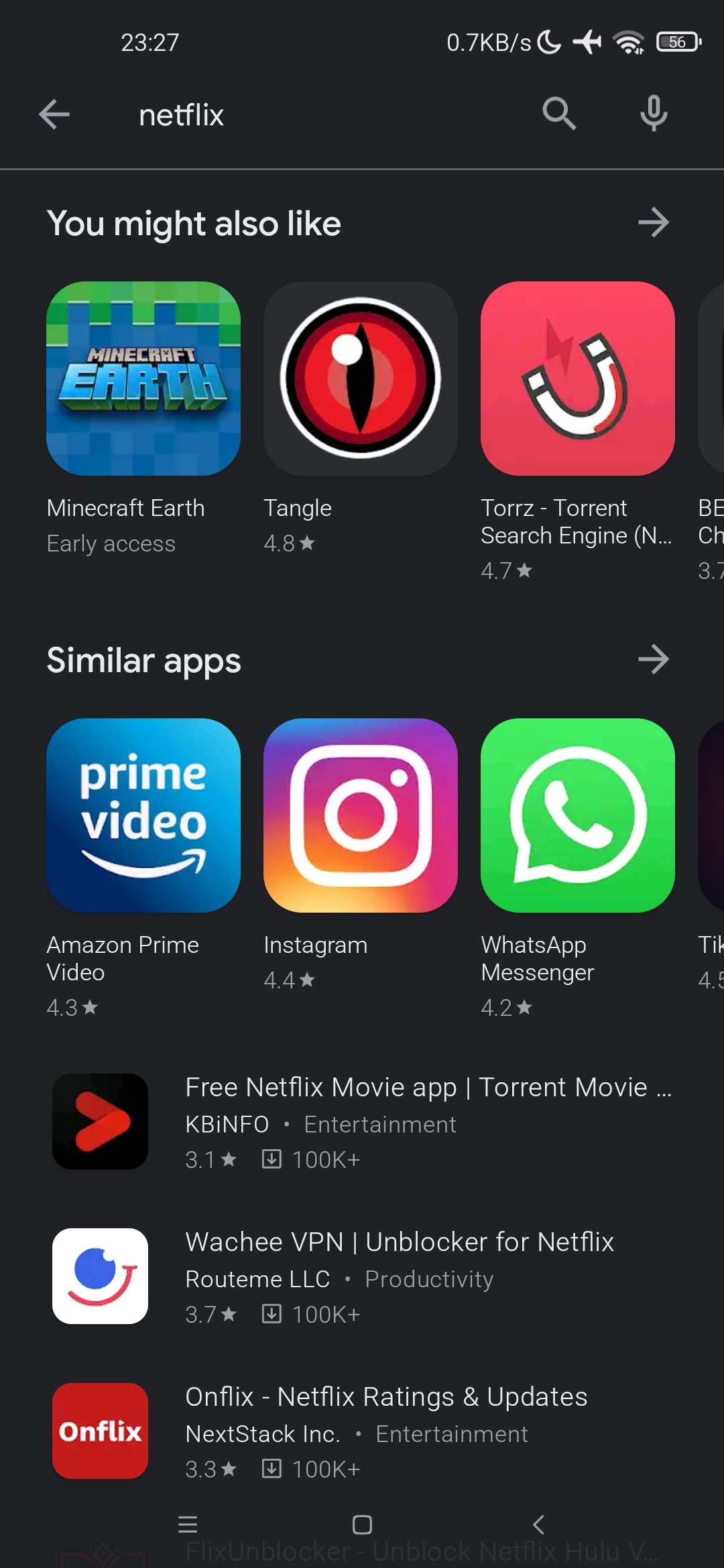This screenshot has width=724, height=1568.
Task: Open the Amazon Prime Video card
Action: click(x=143, y=869)
